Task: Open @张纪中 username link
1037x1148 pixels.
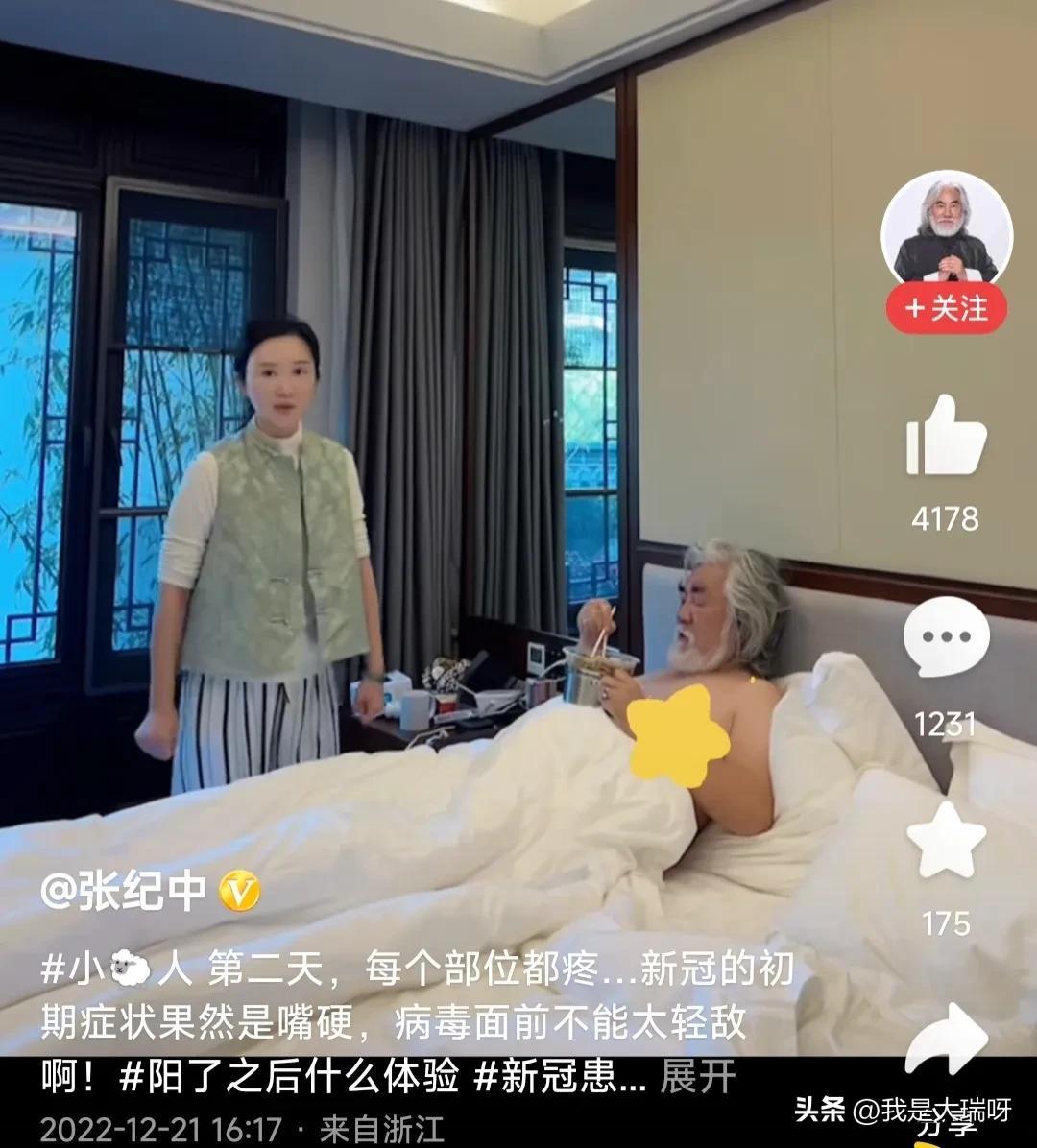Action: (x=123, y=892)
